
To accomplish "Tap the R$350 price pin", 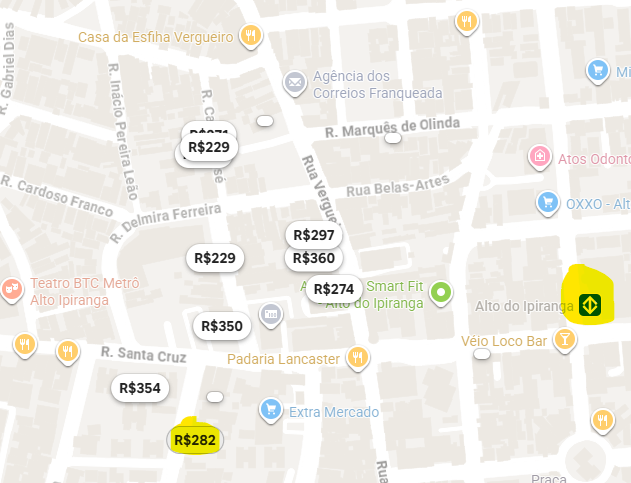I will tap(222, 326).
